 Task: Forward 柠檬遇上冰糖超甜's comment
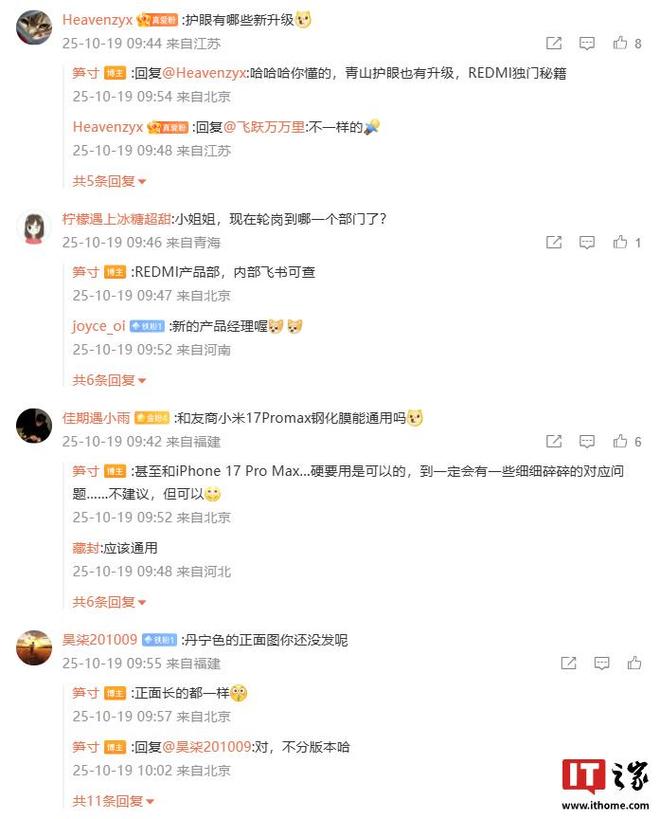[x=554, y=243]
